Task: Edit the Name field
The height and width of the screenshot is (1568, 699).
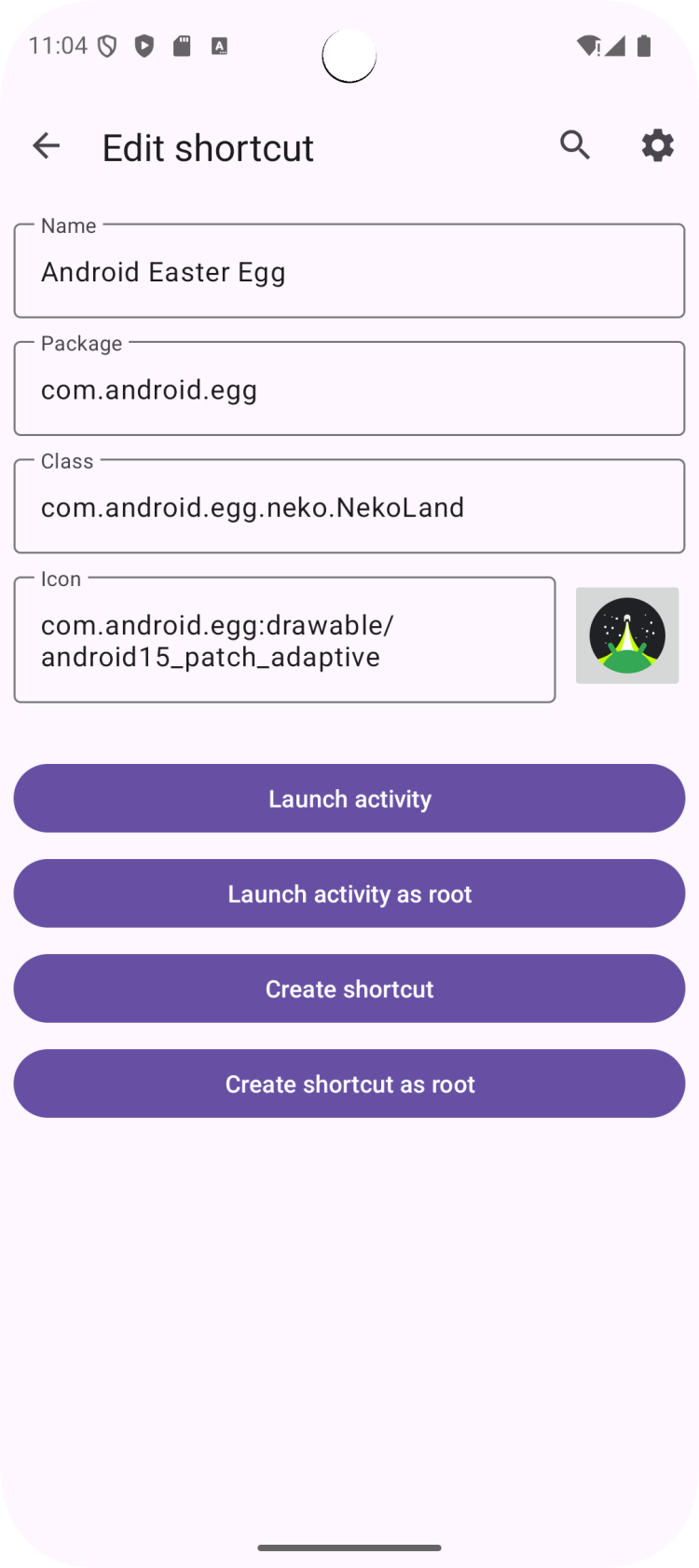Action: (349, 272)
